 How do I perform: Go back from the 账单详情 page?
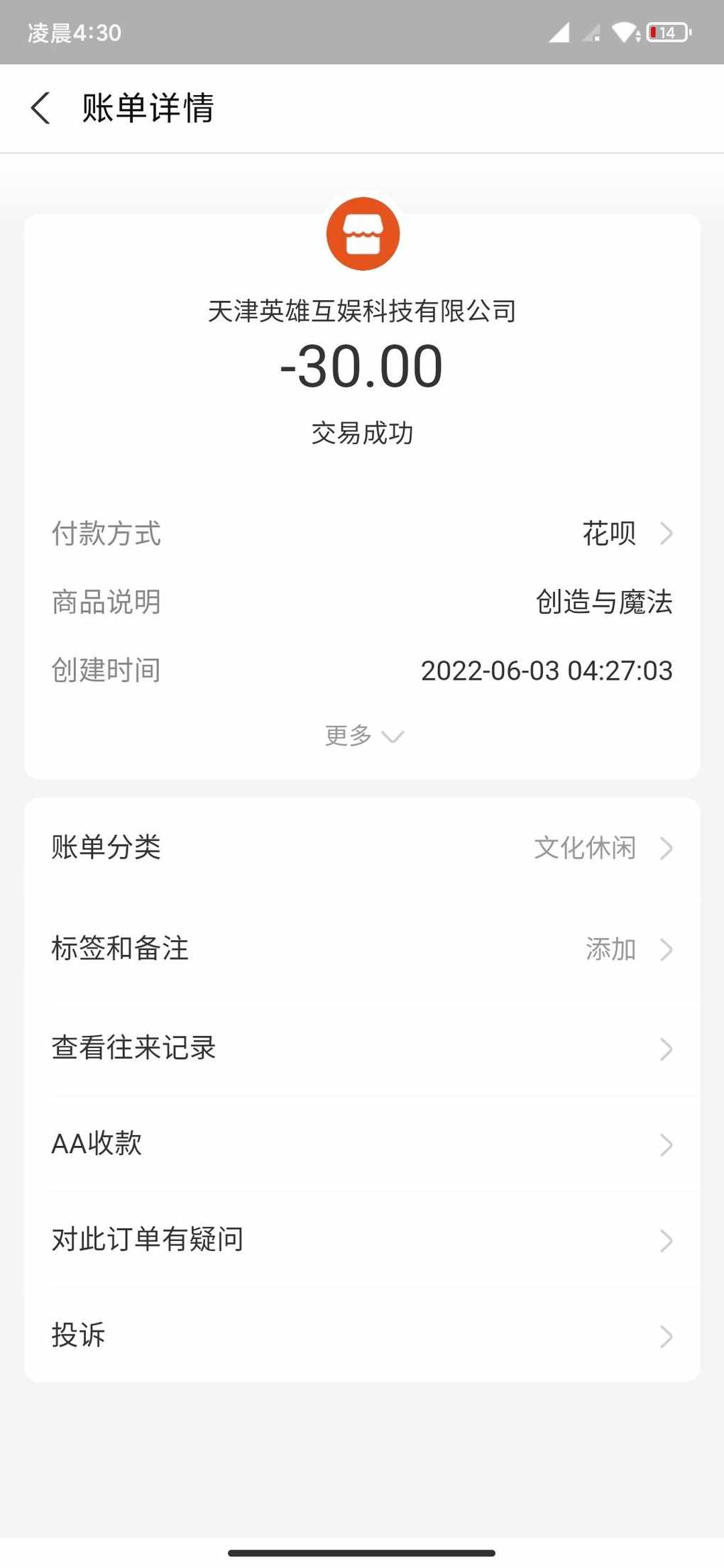[41, 109]
